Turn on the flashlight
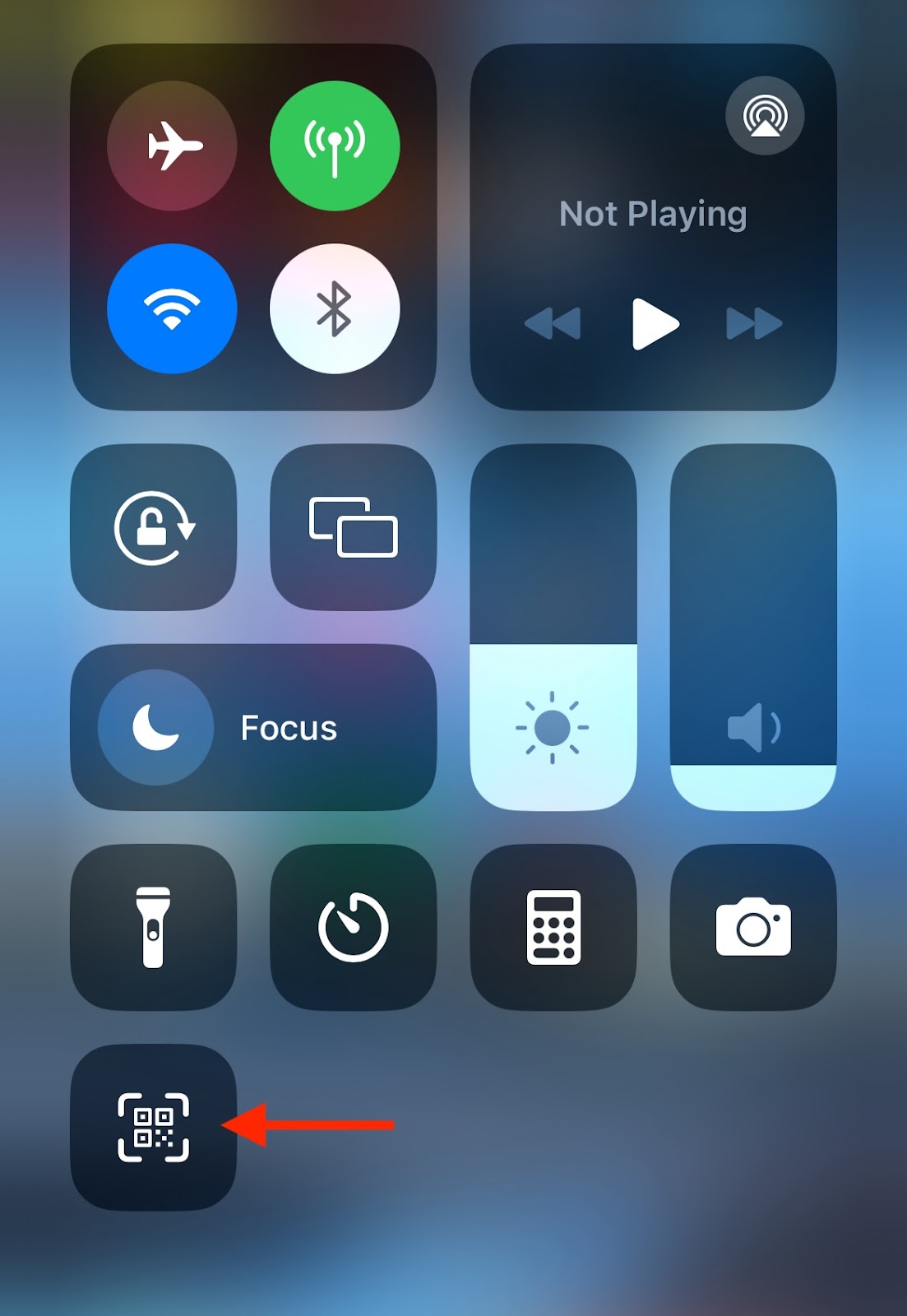 click(x=154, y=927)
